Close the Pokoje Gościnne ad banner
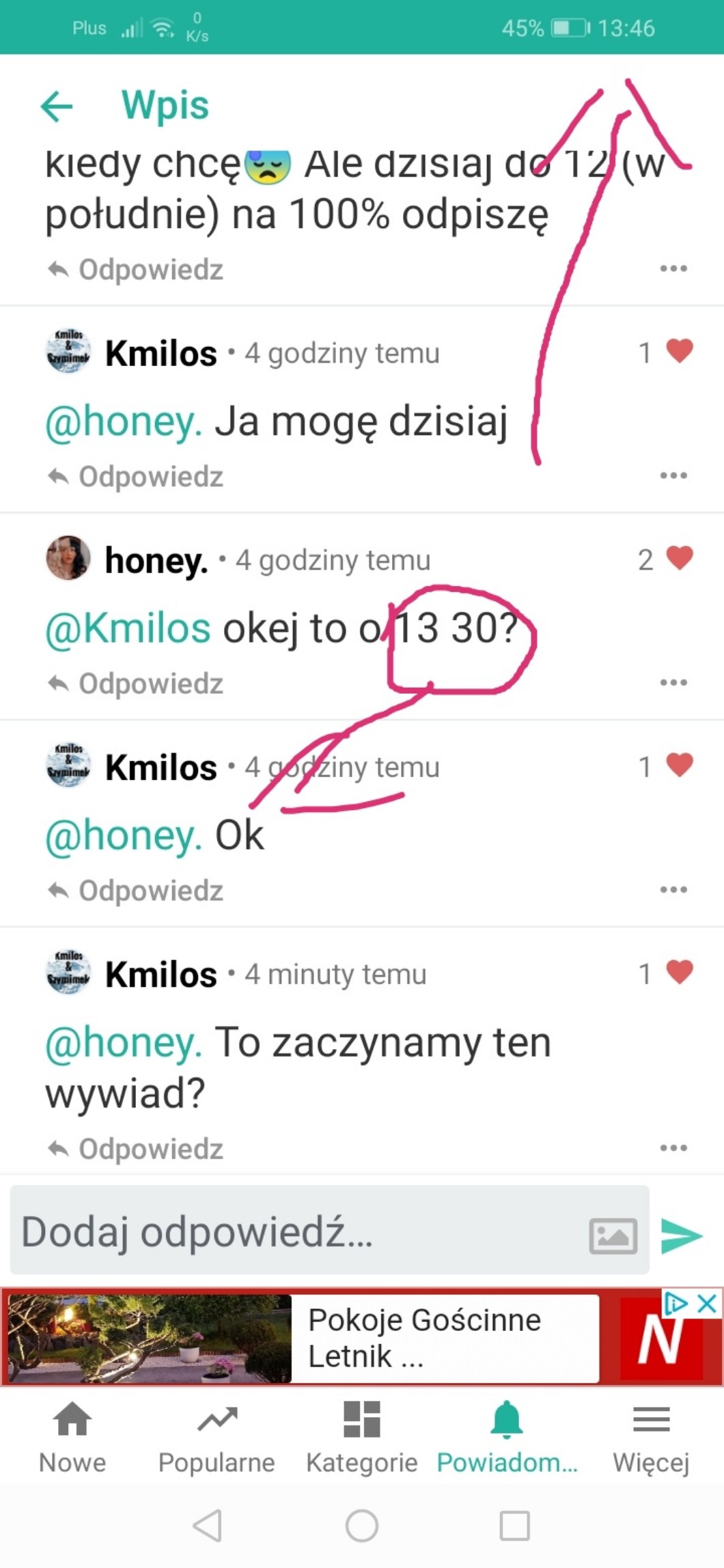 (x=708, y=1303)
